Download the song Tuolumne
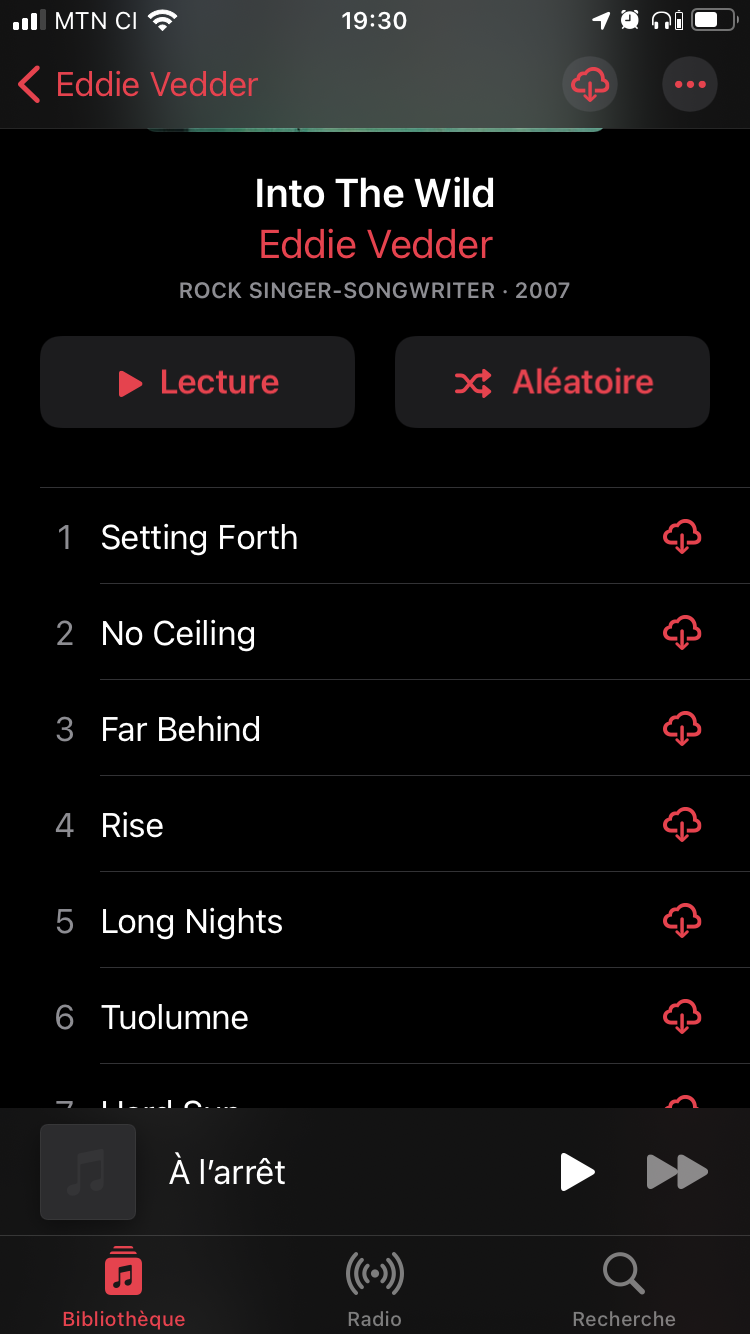Screen dimensions: 750x1334 682,1017
